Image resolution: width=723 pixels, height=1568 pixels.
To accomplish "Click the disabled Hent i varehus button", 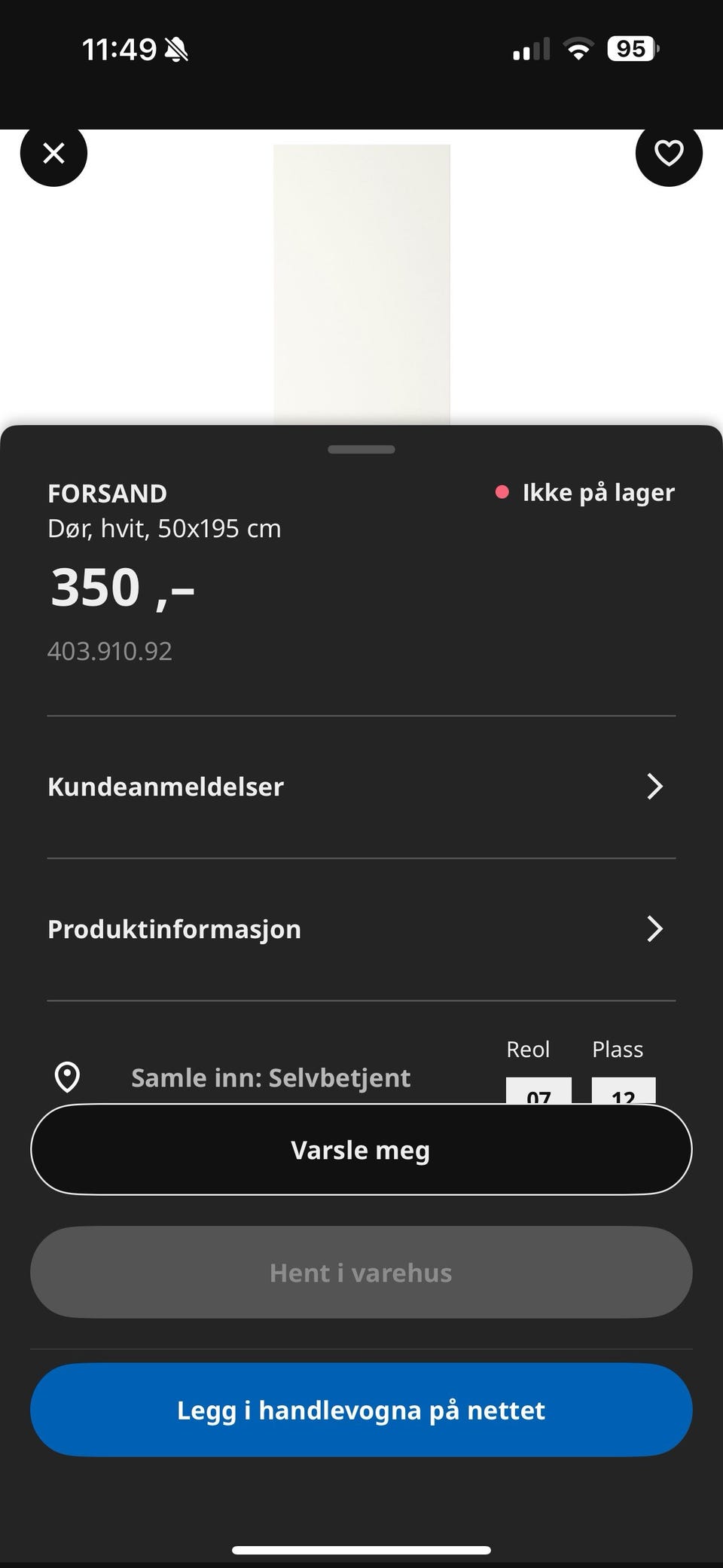I will (x=360, y=1272).
